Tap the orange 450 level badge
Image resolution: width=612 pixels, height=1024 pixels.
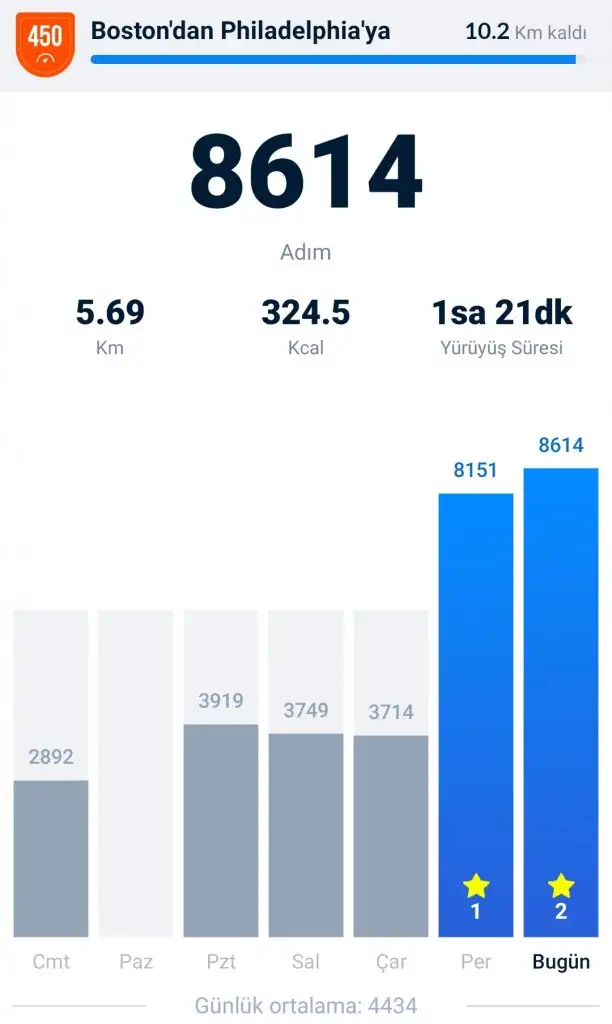pos(45,45)
